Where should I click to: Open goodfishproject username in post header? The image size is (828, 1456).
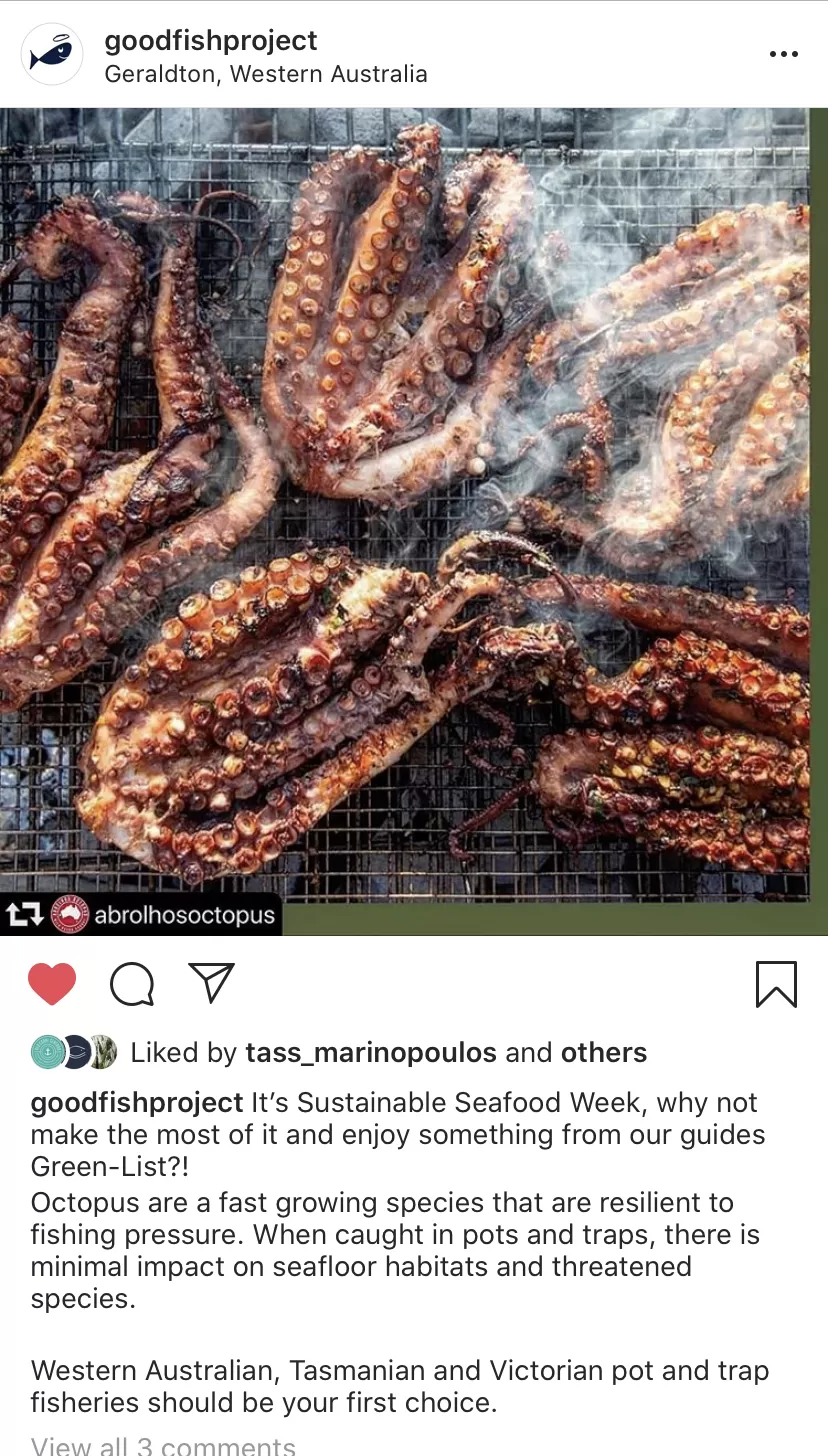(211, 41)
